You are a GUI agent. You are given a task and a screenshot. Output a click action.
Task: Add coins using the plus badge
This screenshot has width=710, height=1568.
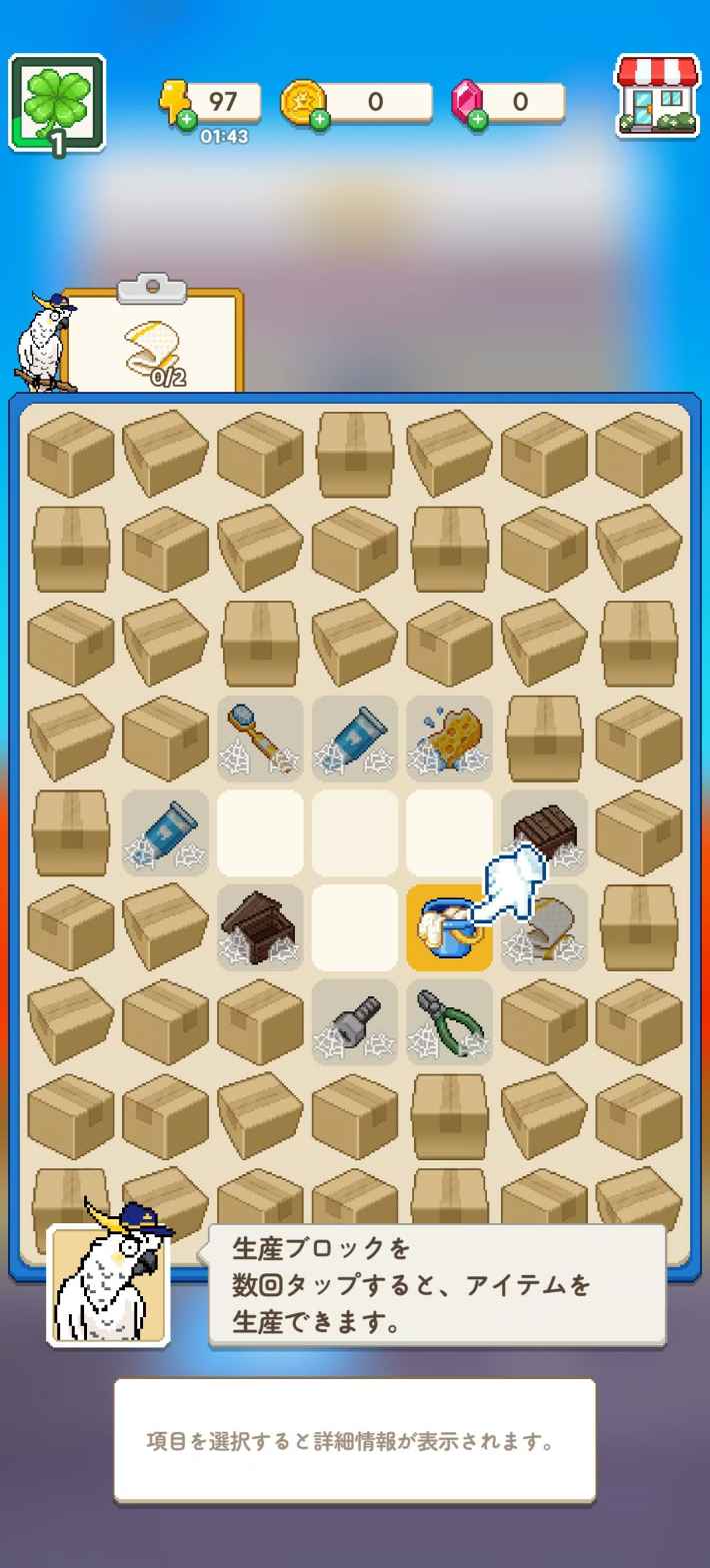click(319, 121)
